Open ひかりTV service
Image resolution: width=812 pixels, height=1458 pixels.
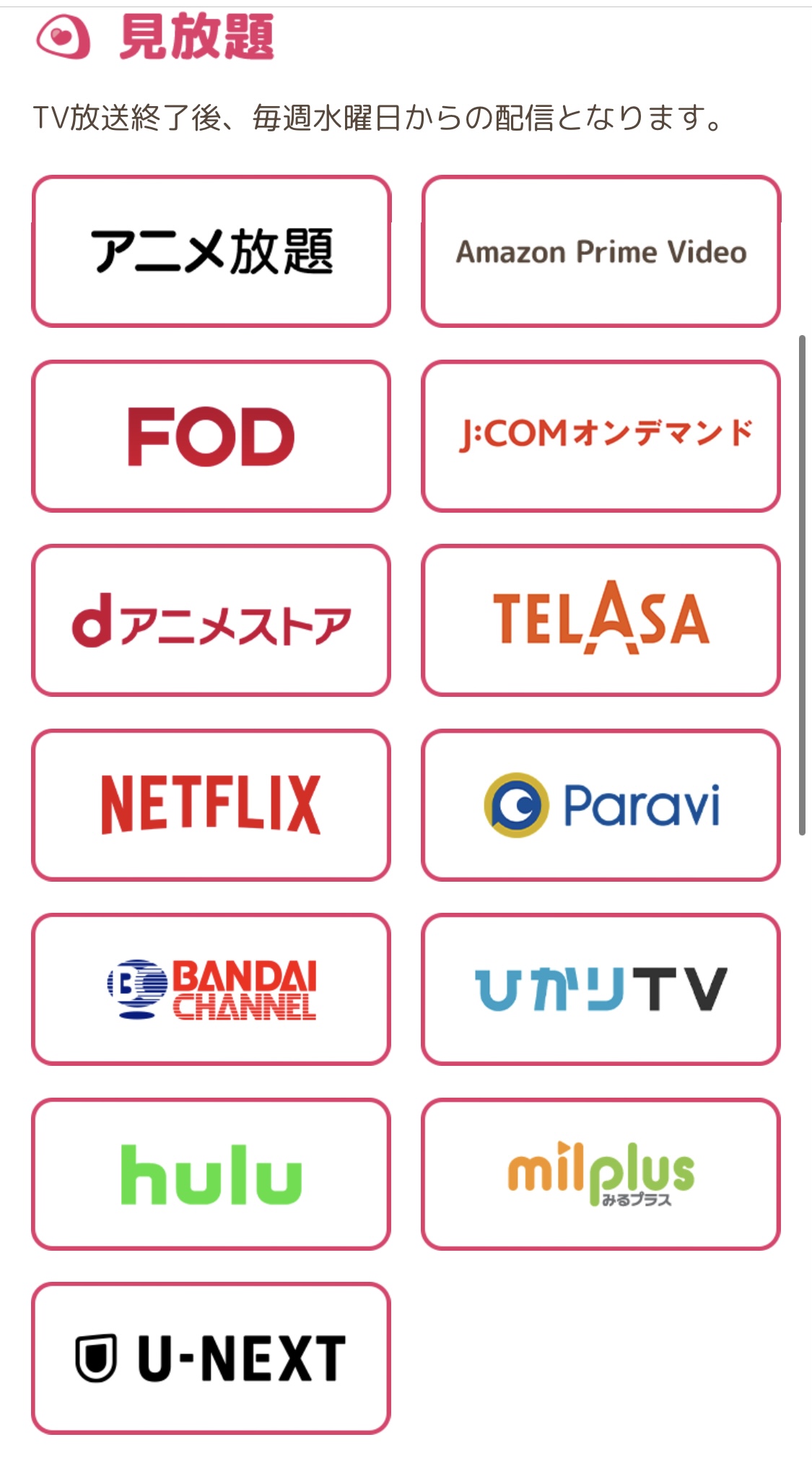[601, 989]
